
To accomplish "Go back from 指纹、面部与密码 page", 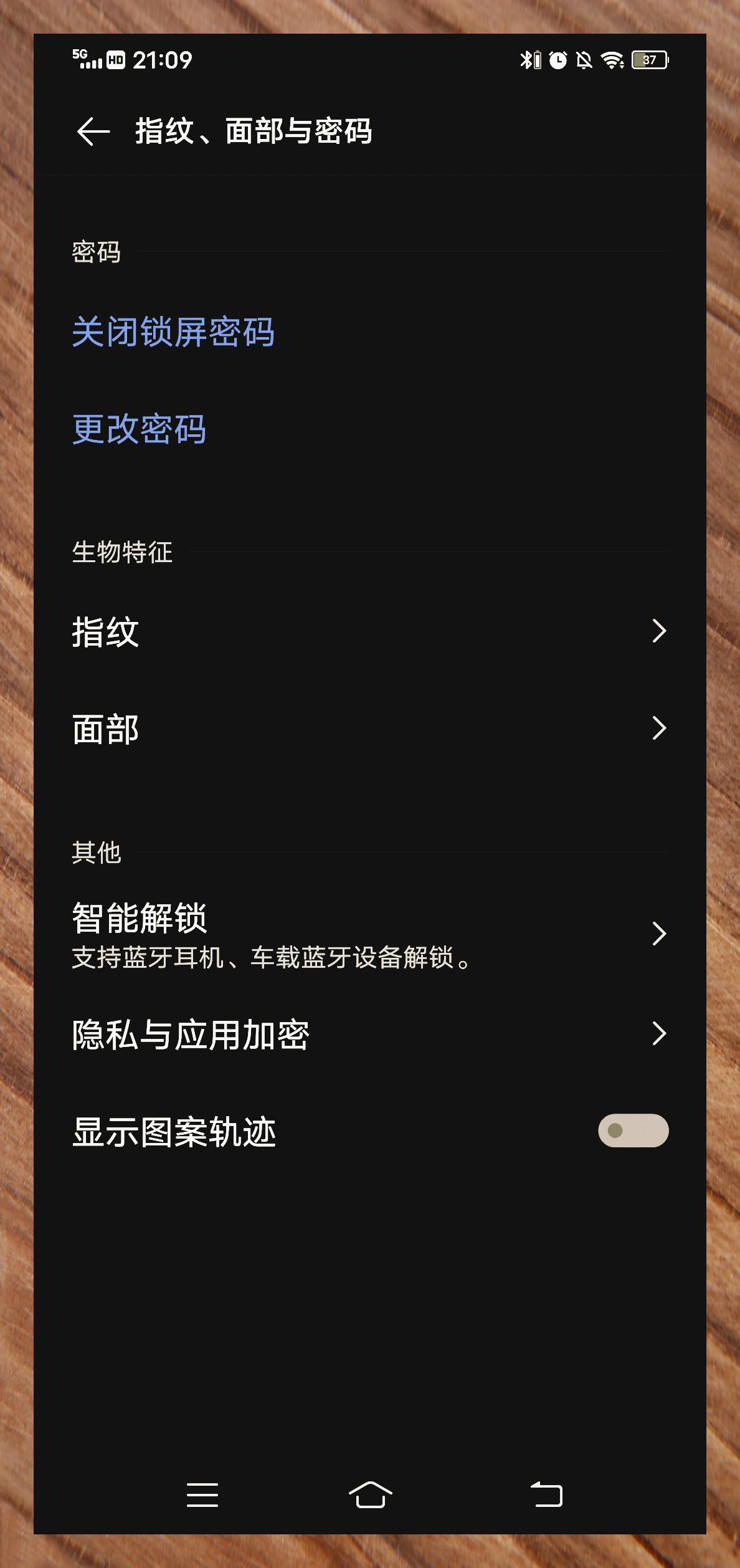I will coord(93,131).
